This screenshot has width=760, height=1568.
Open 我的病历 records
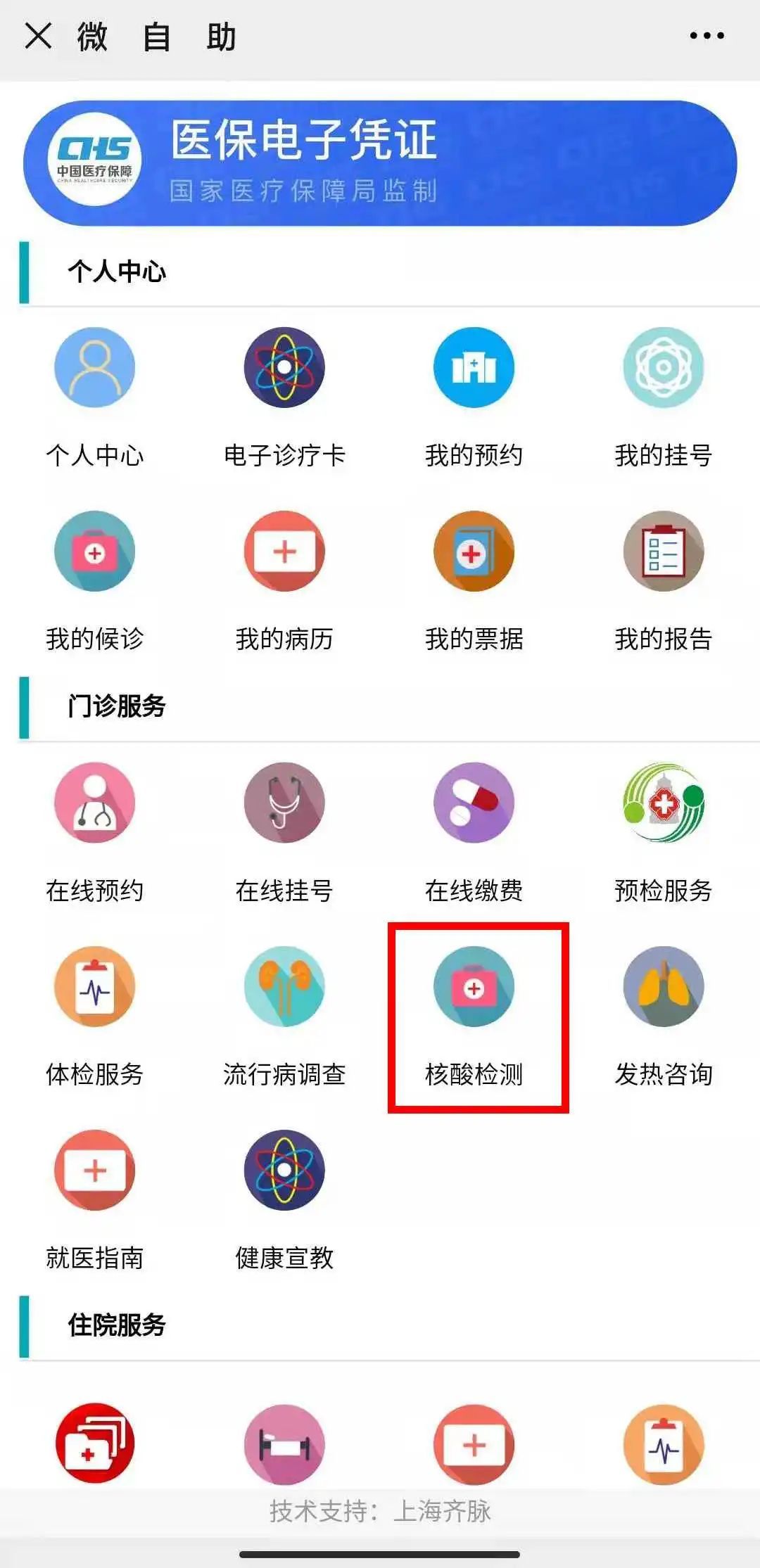[284, 552]
